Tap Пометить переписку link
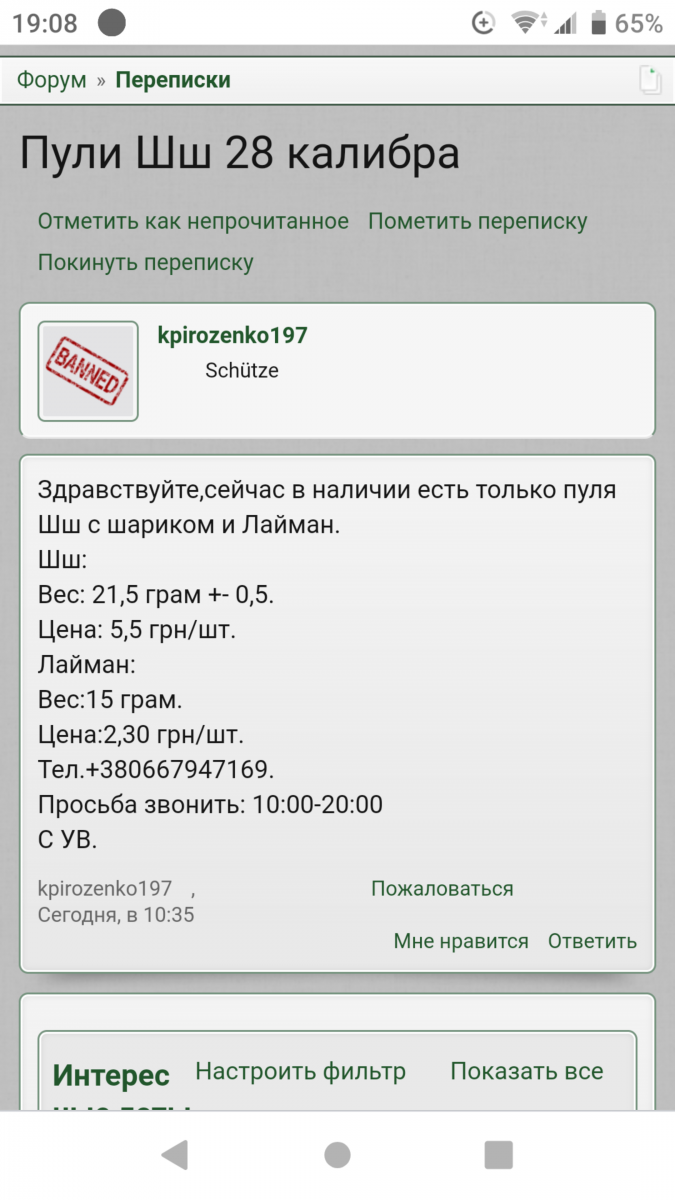This screenshot has width=675, height=1200. pyautogui.click(x=477, y=221)
